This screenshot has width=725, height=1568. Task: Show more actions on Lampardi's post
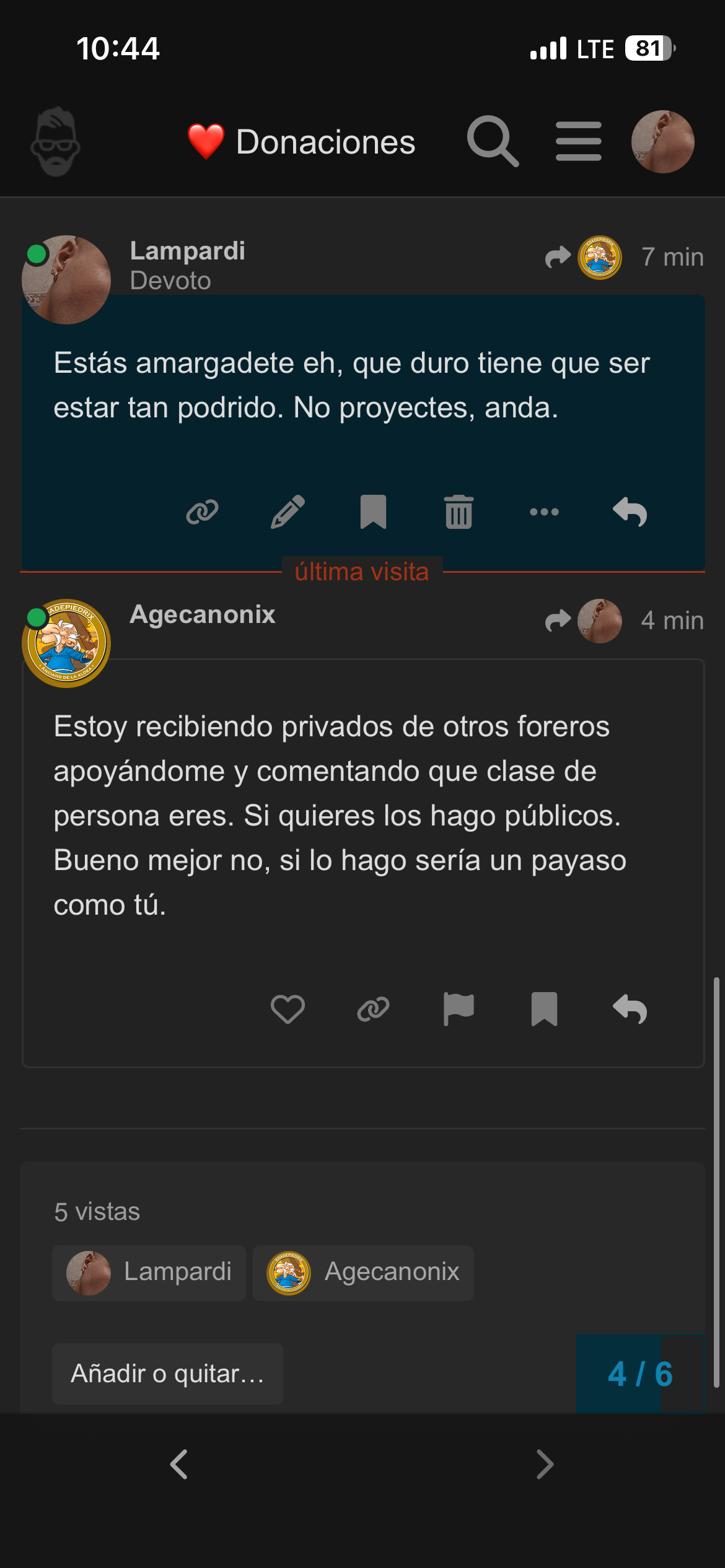pyautogui.click(x=544, y=512)
